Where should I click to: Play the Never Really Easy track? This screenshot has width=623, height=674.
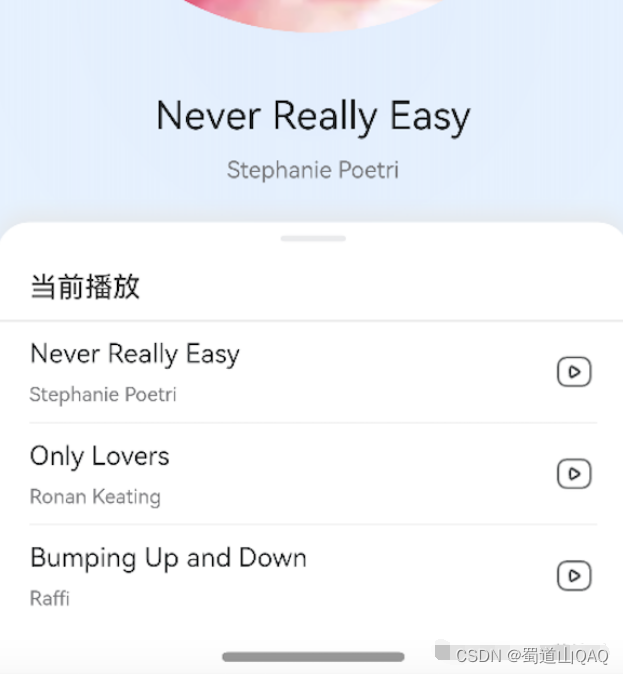coord(574,372)
